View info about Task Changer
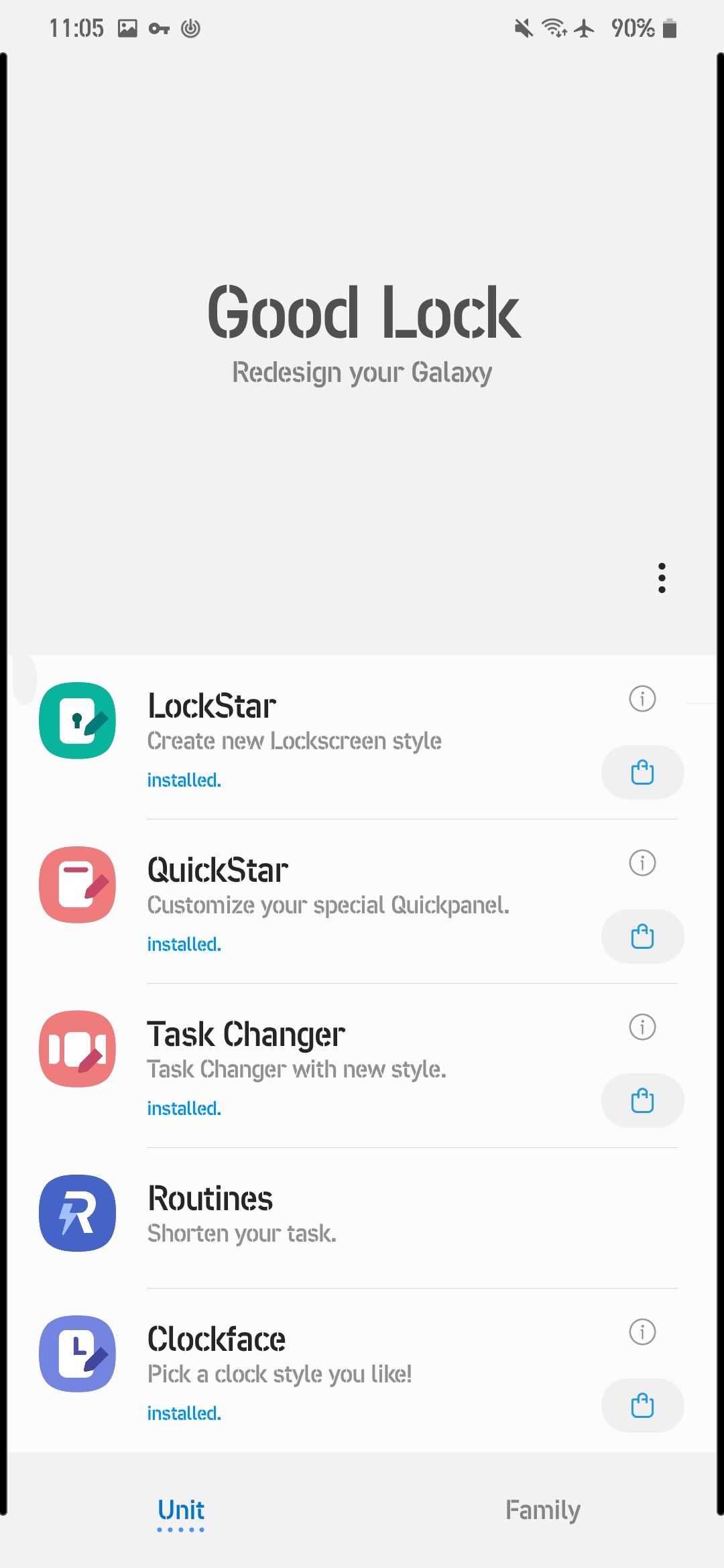Screen dimensions: 724x1568 (642, 1026)
